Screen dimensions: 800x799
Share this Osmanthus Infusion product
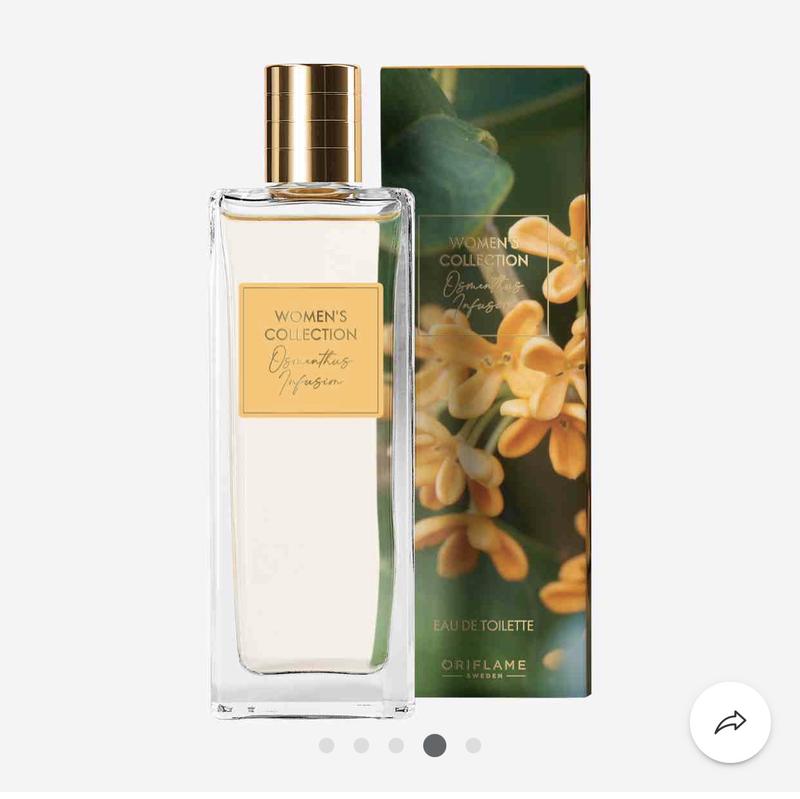pyautogui.click(x=730, y=722)
